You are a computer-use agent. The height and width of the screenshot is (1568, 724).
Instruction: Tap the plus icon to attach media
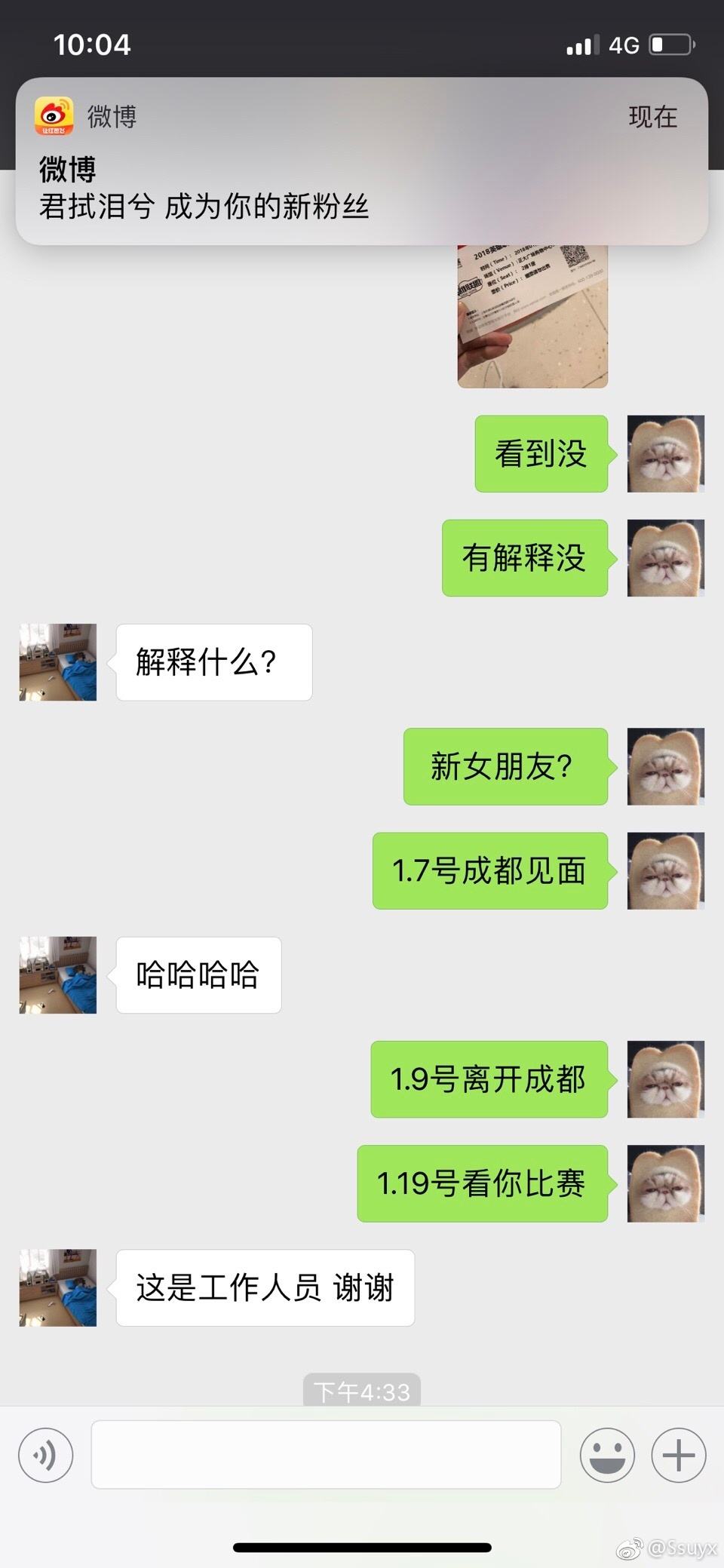(x=677, y=1454)
